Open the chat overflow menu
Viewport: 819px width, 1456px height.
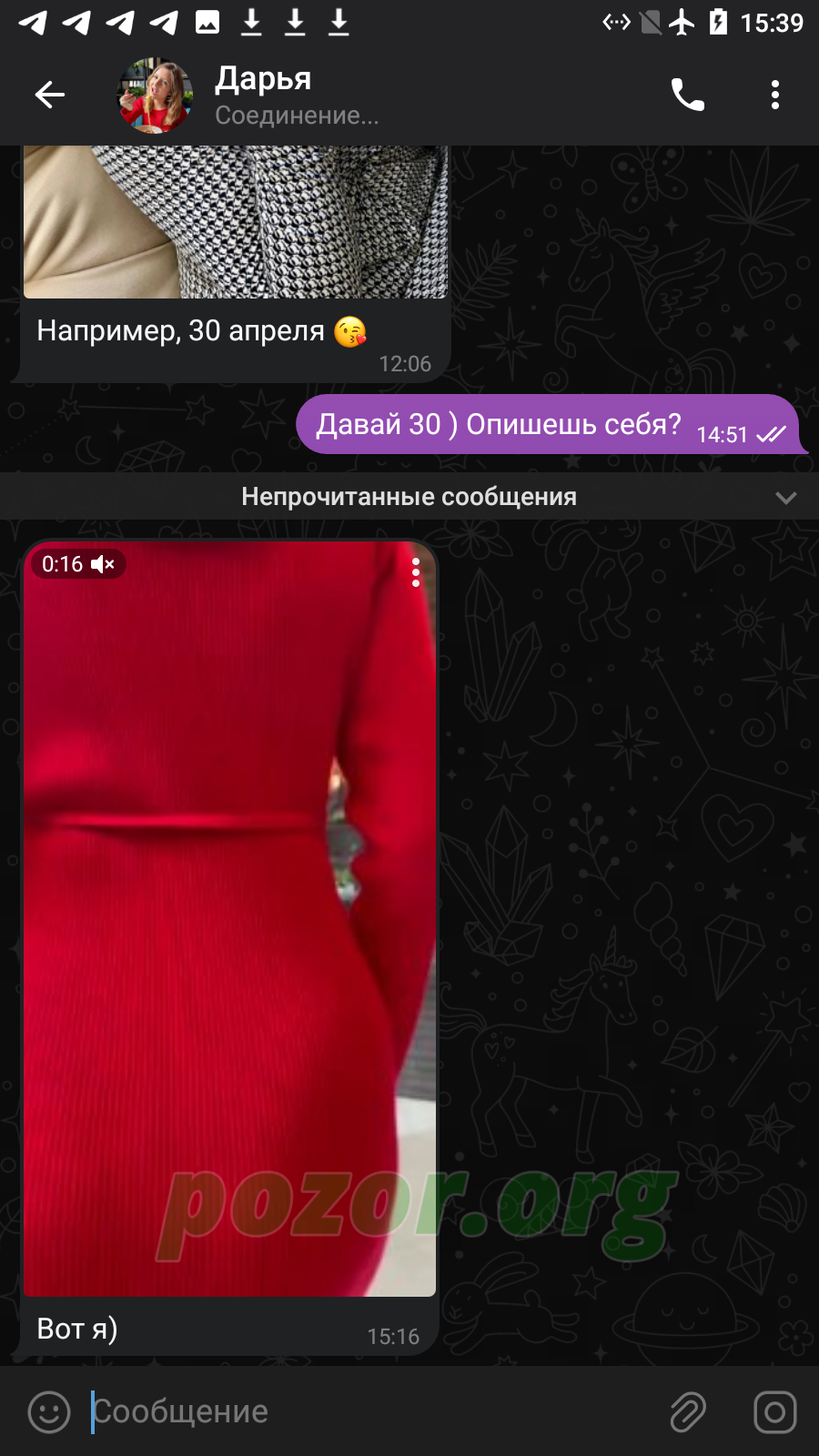775,95
